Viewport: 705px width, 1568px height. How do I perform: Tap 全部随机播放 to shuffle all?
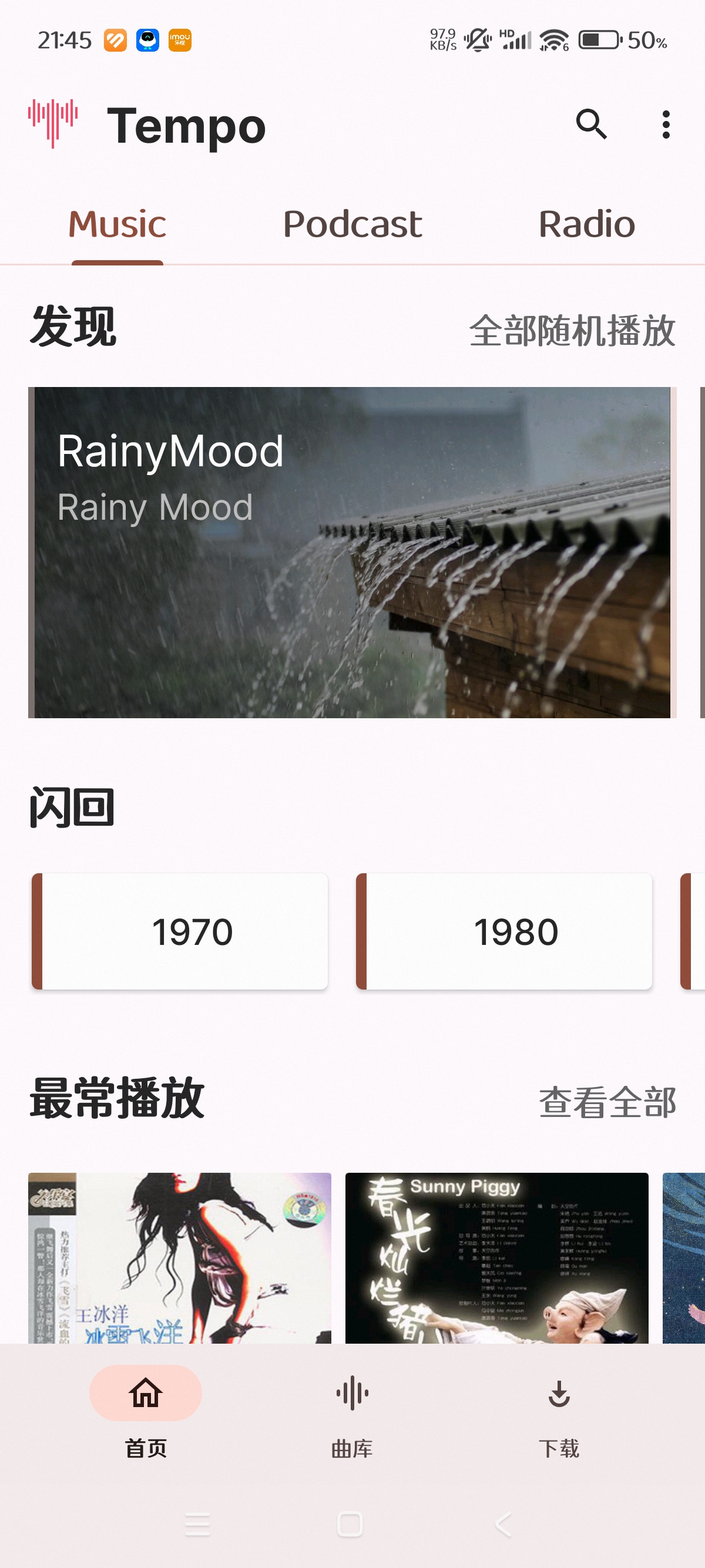[x=572, y=331]
